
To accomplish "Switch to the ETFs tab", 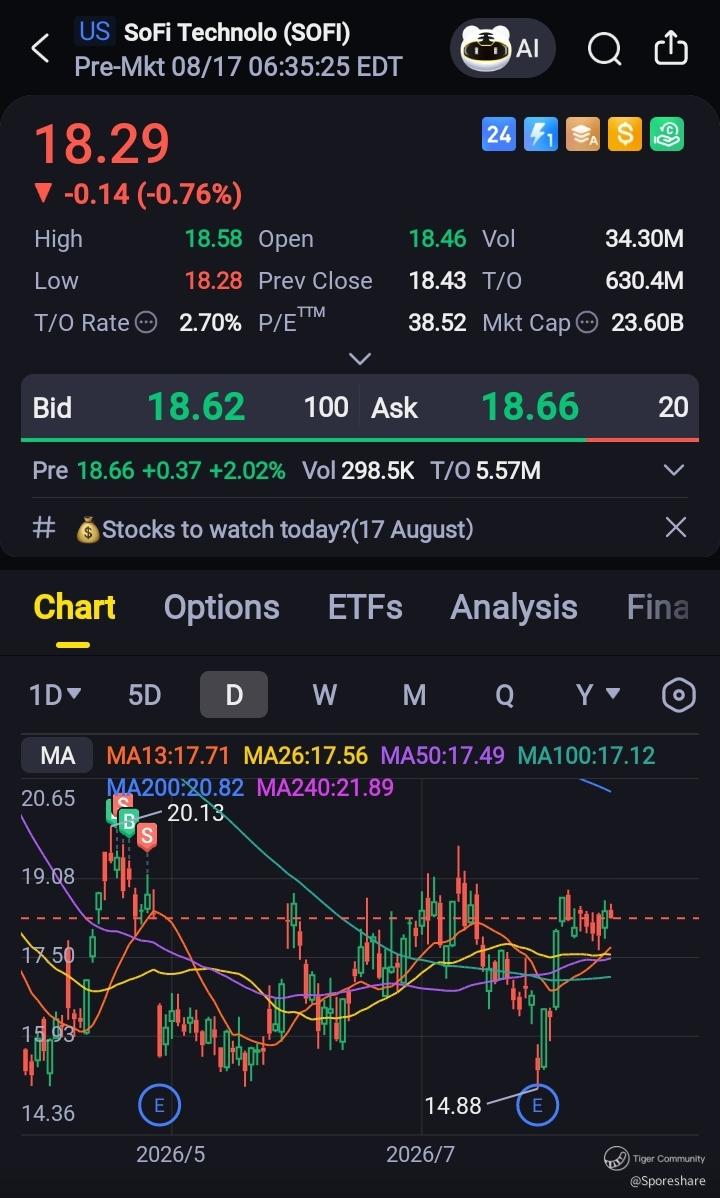I will coord(365,607).
